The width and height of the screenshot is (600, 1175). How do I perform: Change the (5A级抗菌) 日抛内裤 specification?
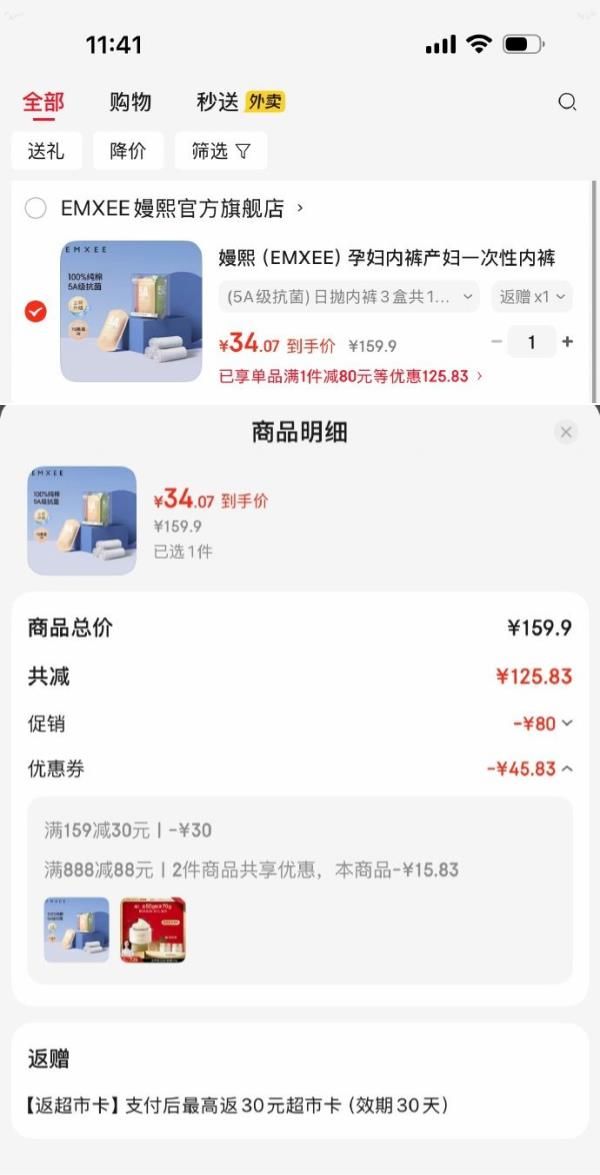point(348,297)
